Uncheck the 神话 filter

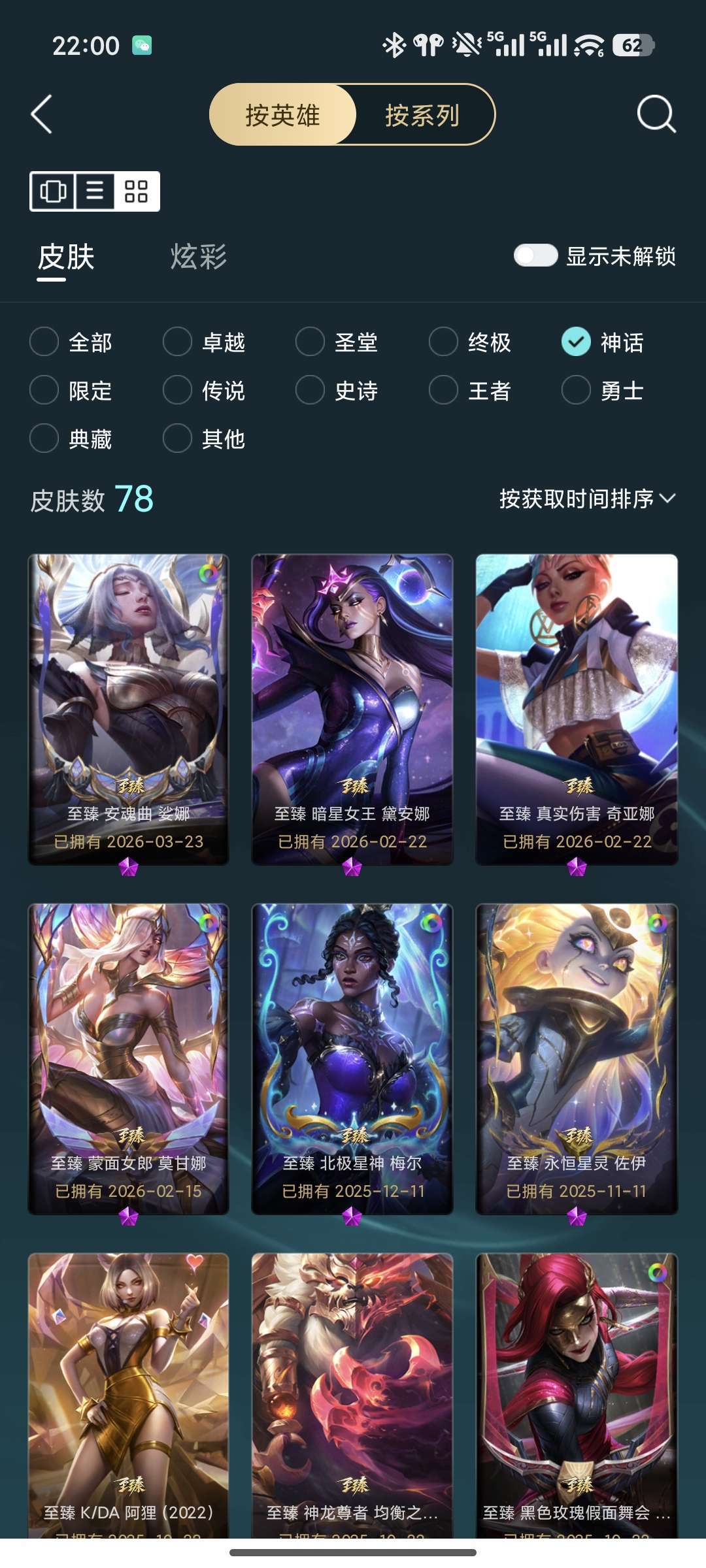(x=575, y=342)
